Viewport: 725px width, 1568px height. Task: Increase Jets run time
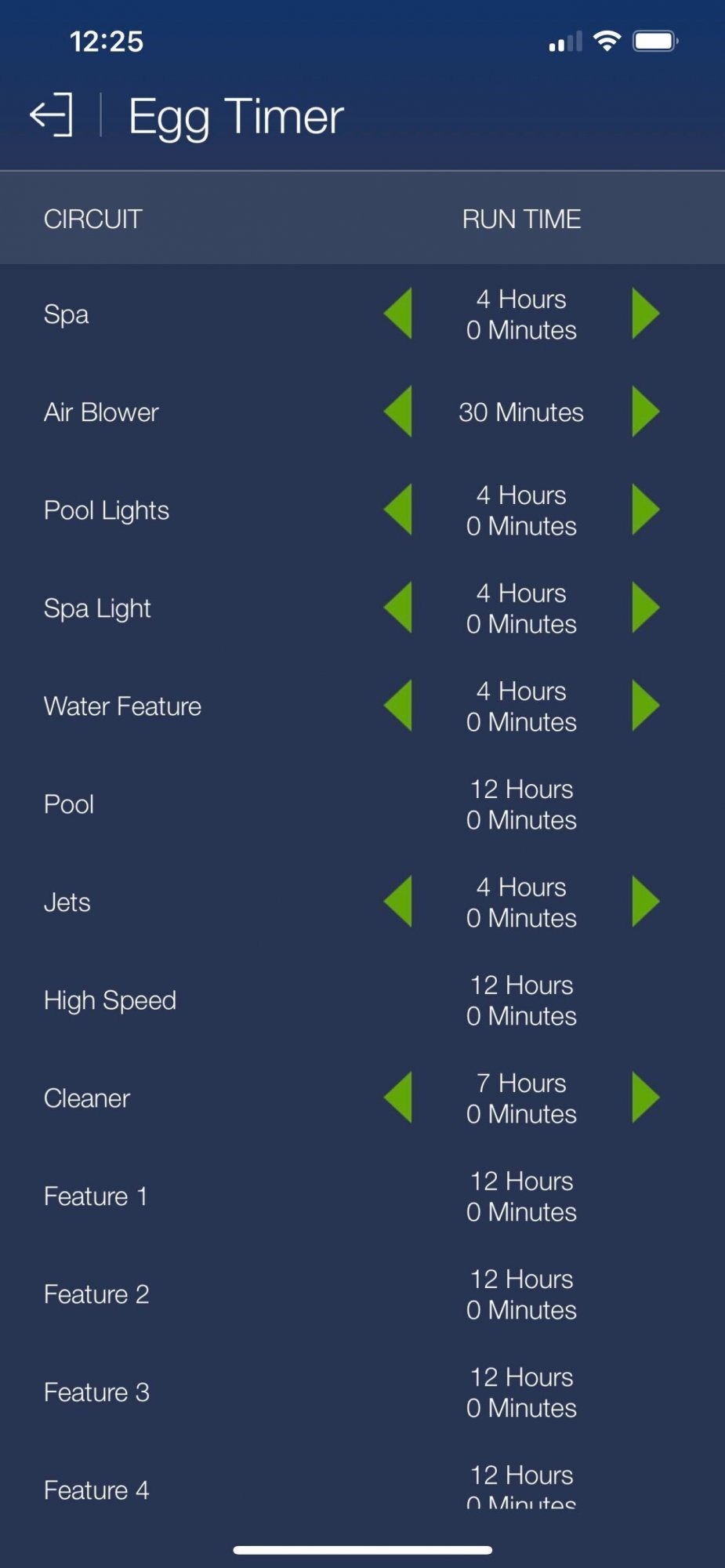[x=644, y=902]
